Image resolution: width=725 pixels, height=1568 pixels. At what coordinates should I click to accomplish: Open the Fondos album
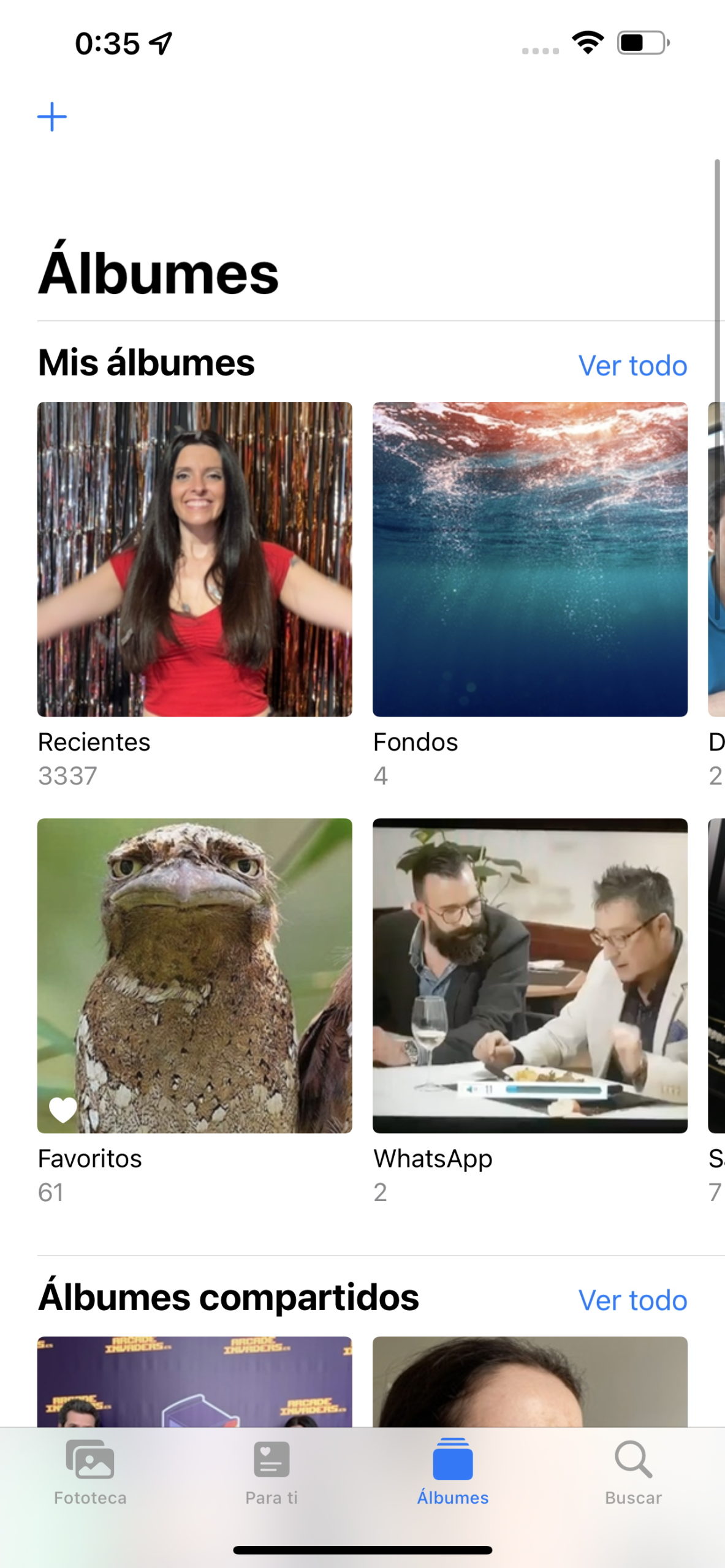[x=530, y=559]
